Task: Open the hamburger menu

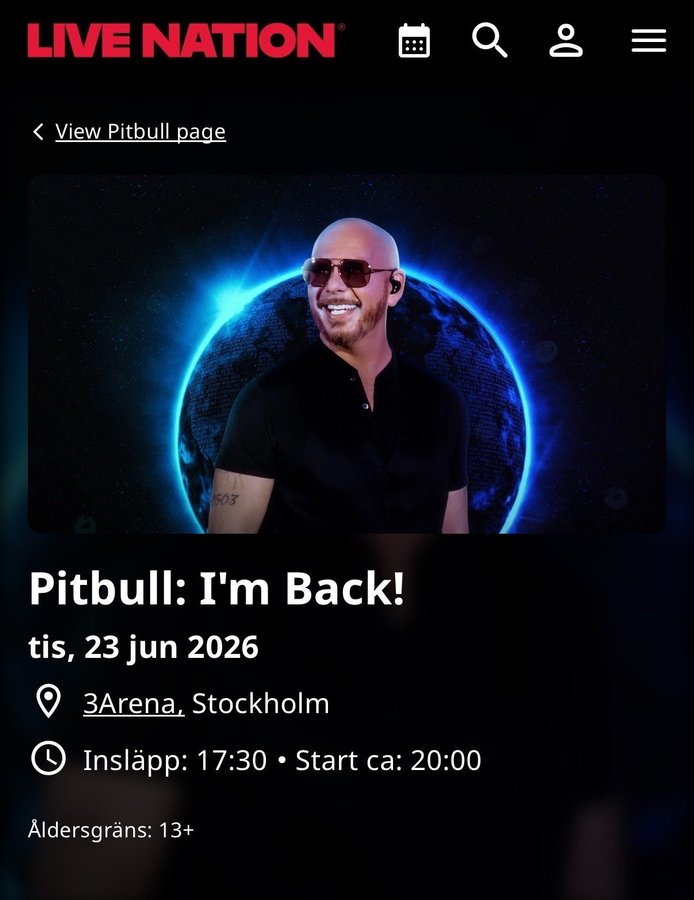Action: coord(648,41)
